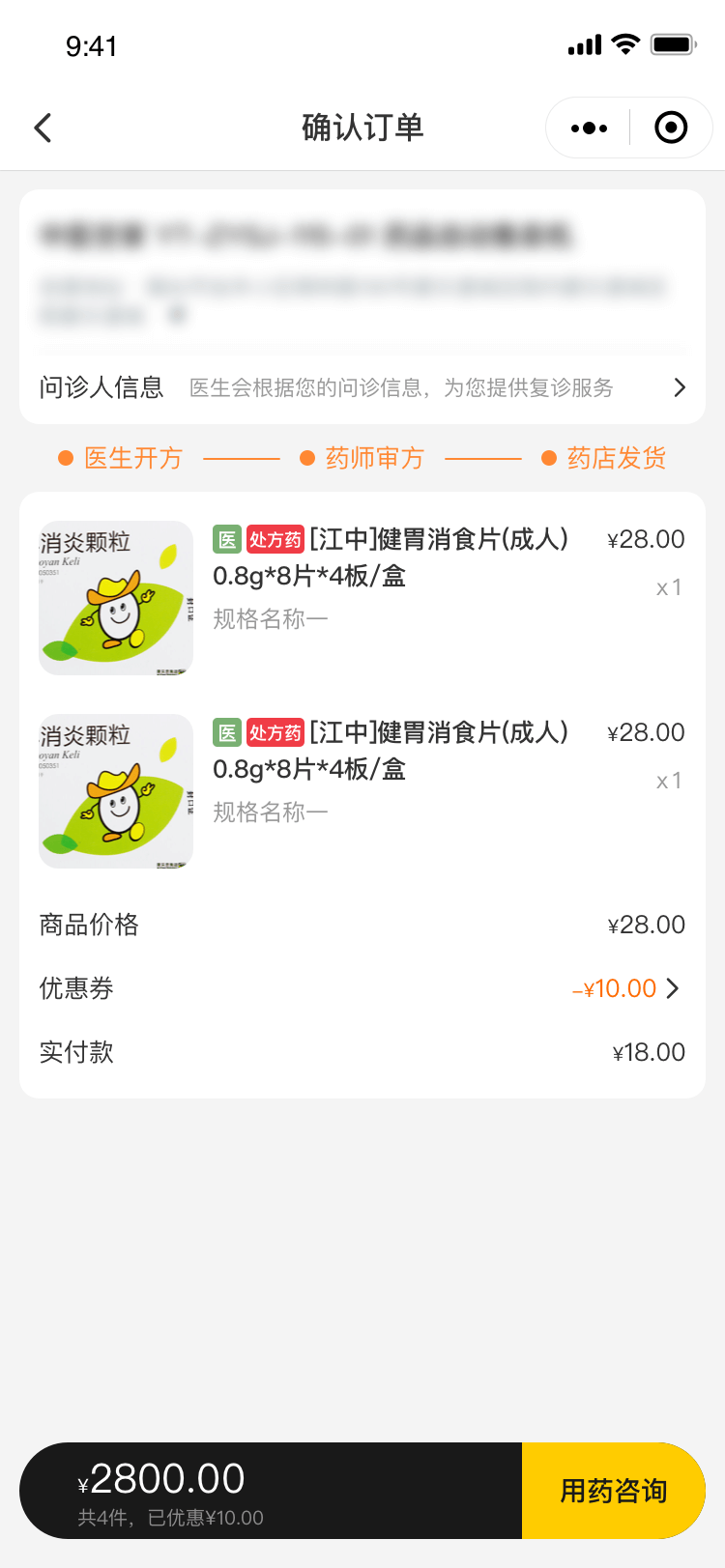Open the 优惠券 coupon selection
This screenshot has height=1568, width=725.
[626, 988]
